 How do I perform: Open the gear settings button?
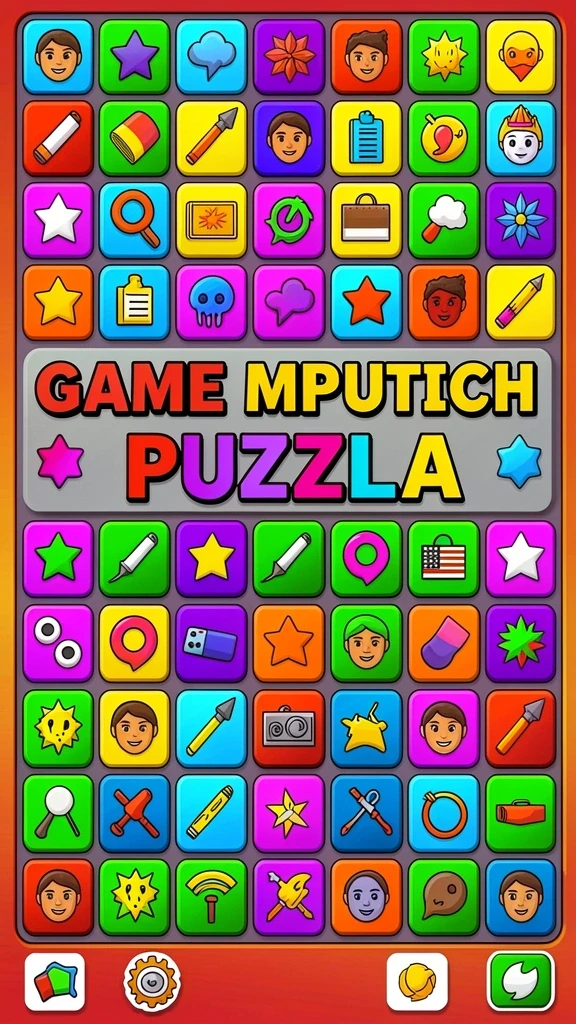click(152, 982)
